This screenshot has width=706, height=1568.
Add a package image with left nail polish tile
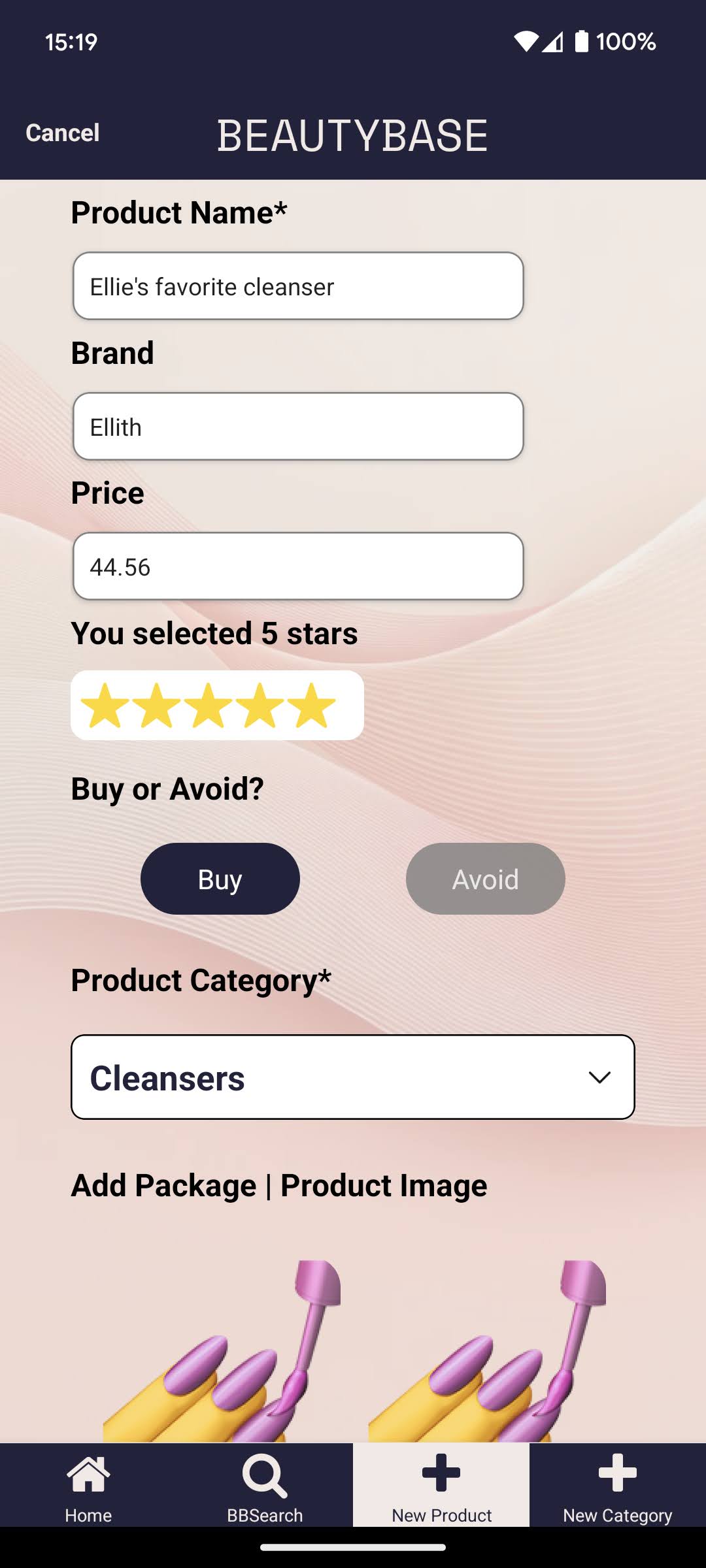(x=222, y=1352)
